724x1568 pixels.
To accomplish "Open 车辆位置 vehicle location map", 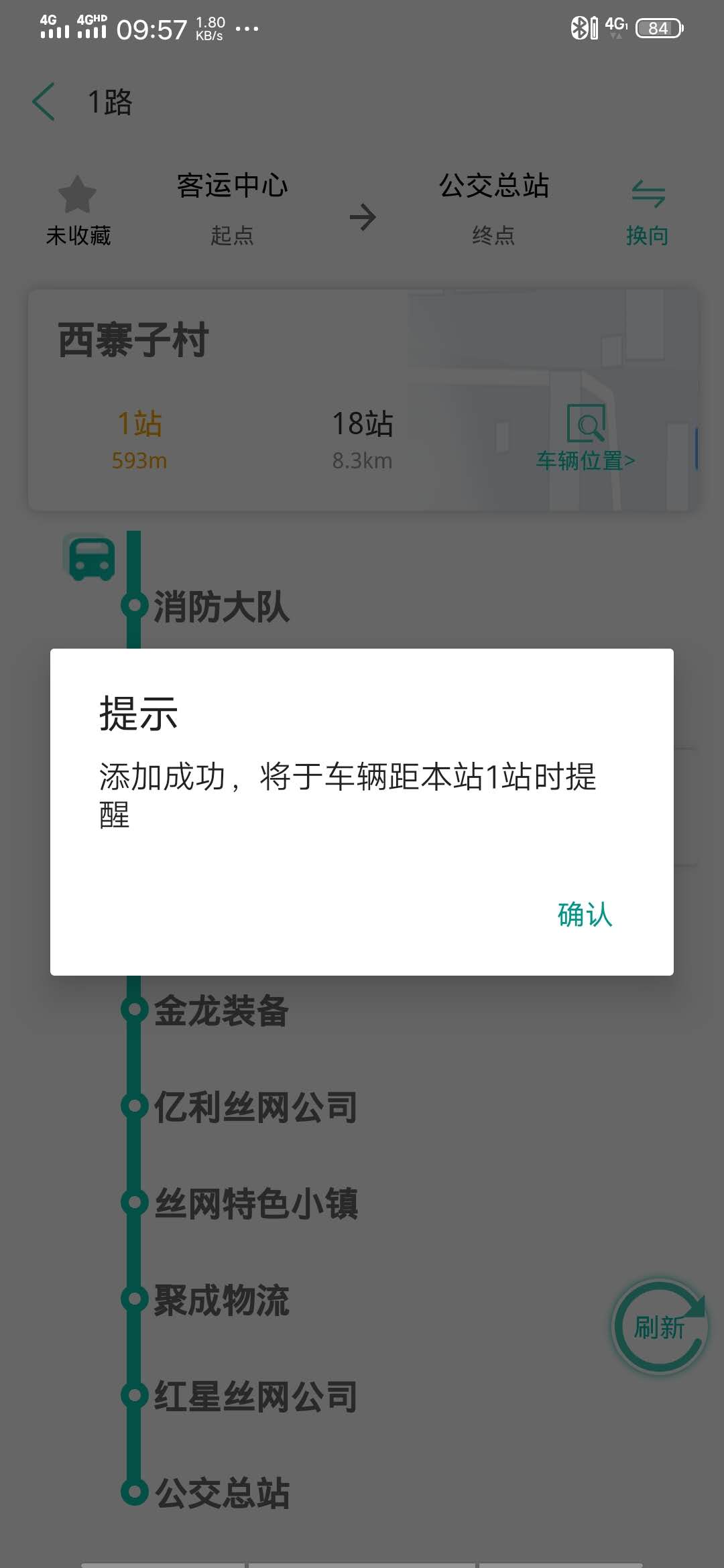I will pos(585,437).
